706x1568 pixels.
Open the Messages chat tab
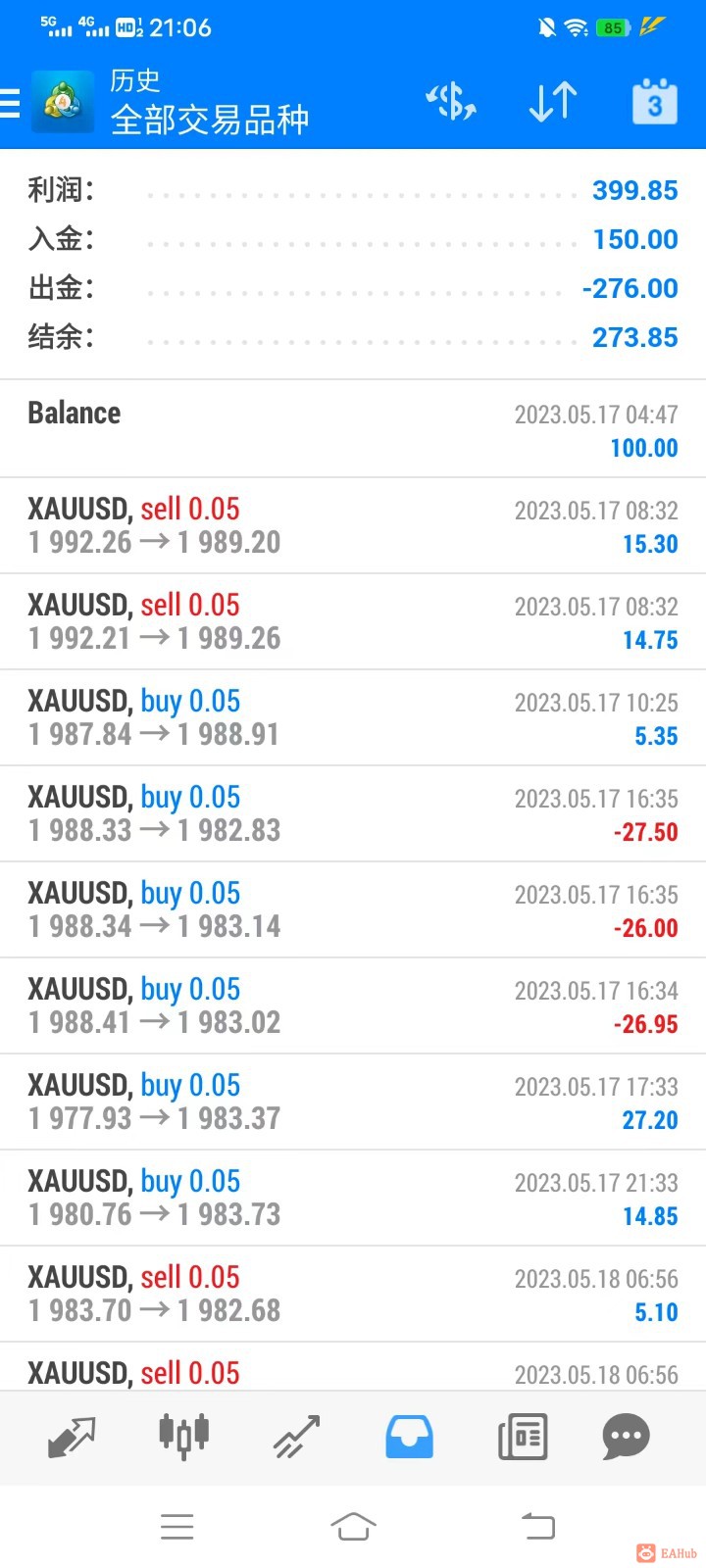(x=626, y=1437)
